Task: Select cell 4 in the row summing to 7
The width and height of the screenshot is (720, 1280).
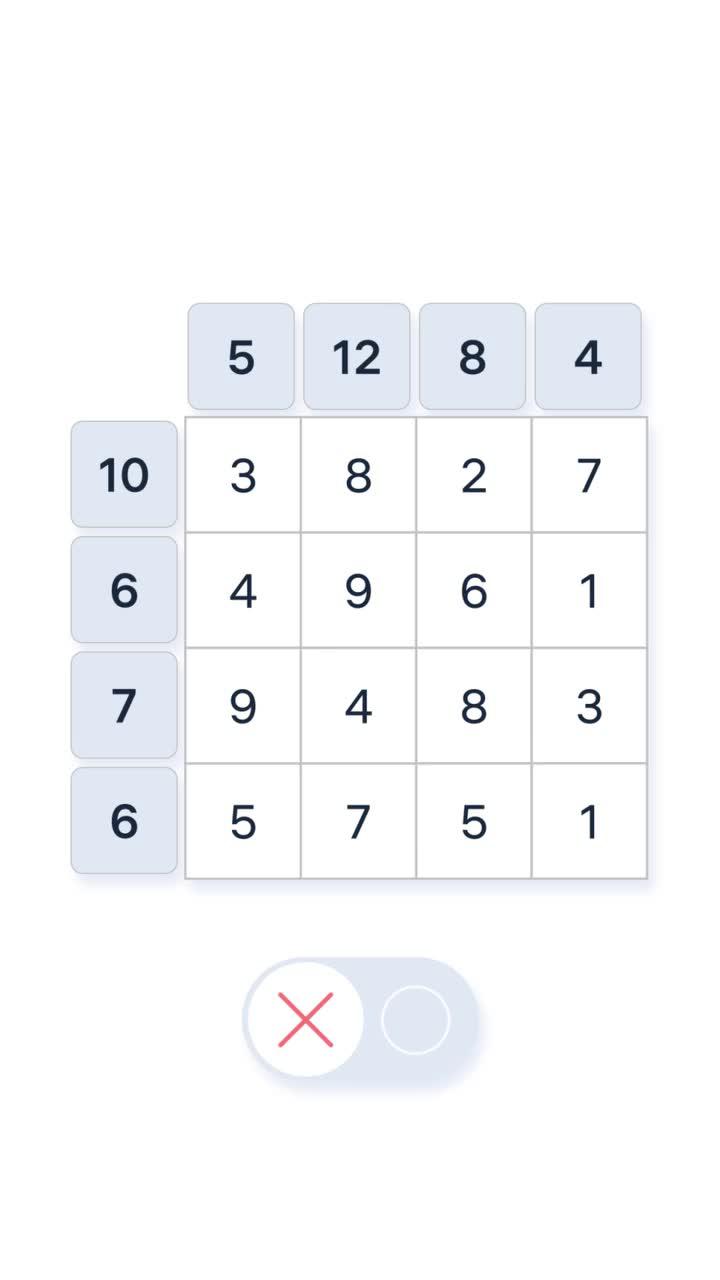Action: [x=358, y=706]
